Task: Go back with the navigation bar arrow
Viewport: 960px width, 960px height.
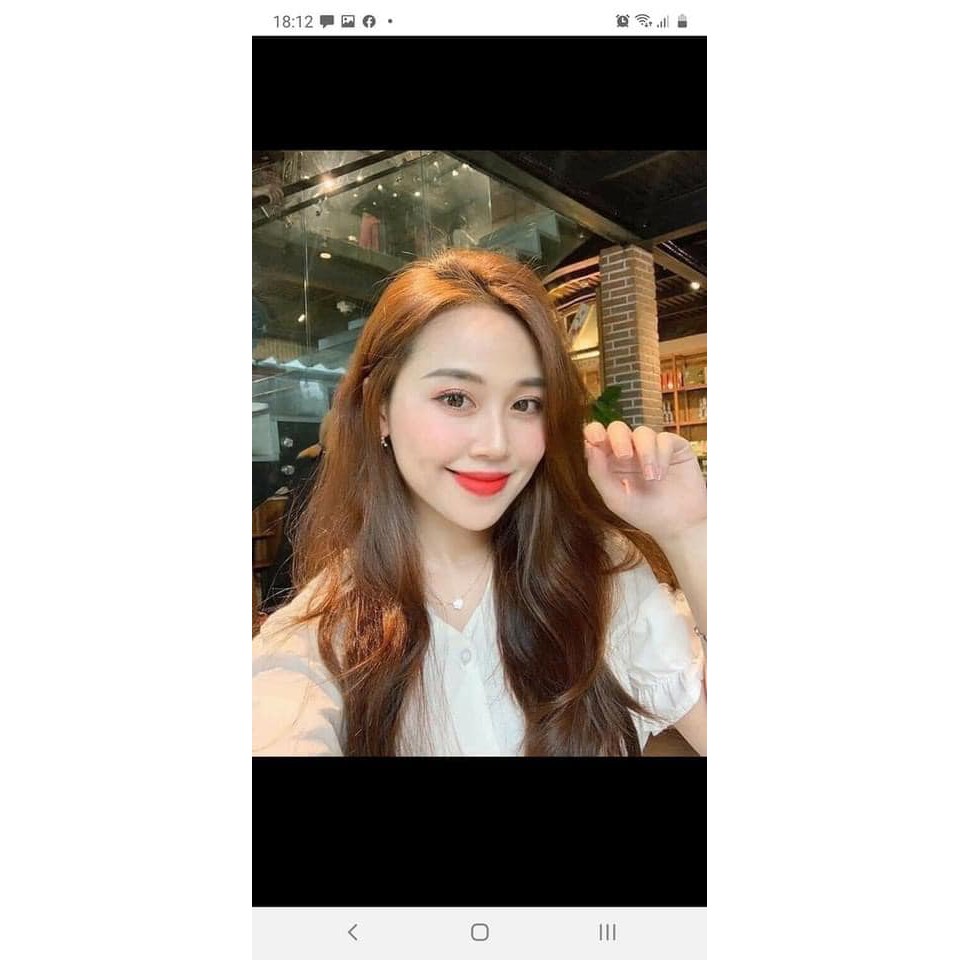Action: (352, 932)
